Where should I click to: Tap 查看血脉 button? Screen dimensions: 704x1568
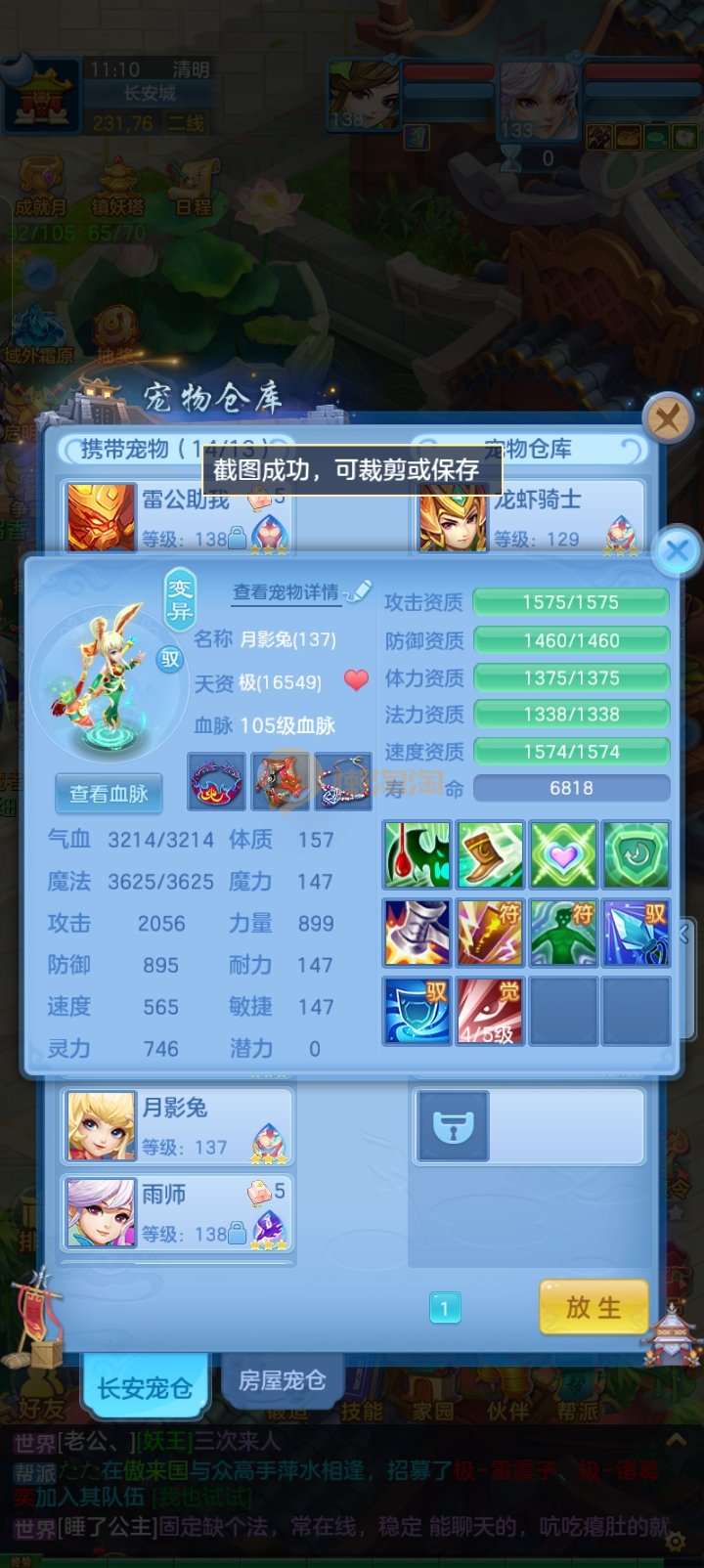tap(109, 793)
